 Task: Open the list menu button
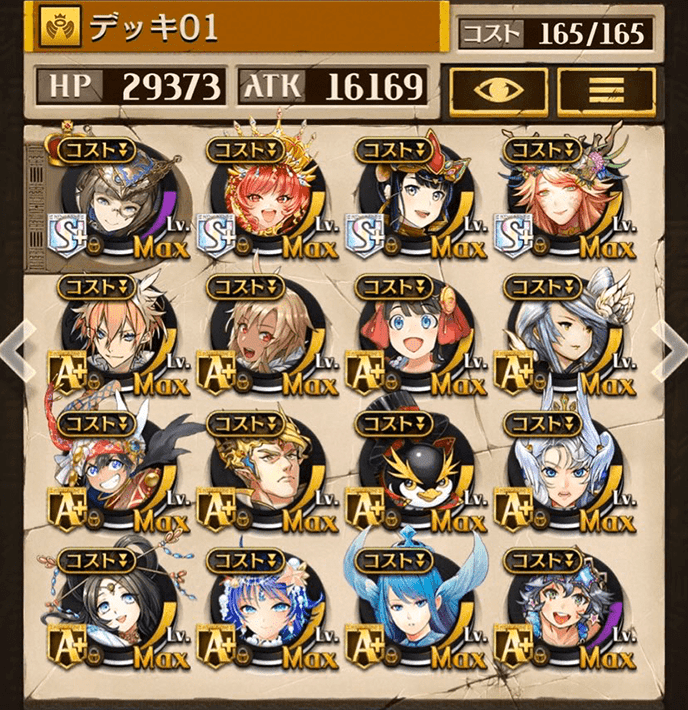point(600,90)
